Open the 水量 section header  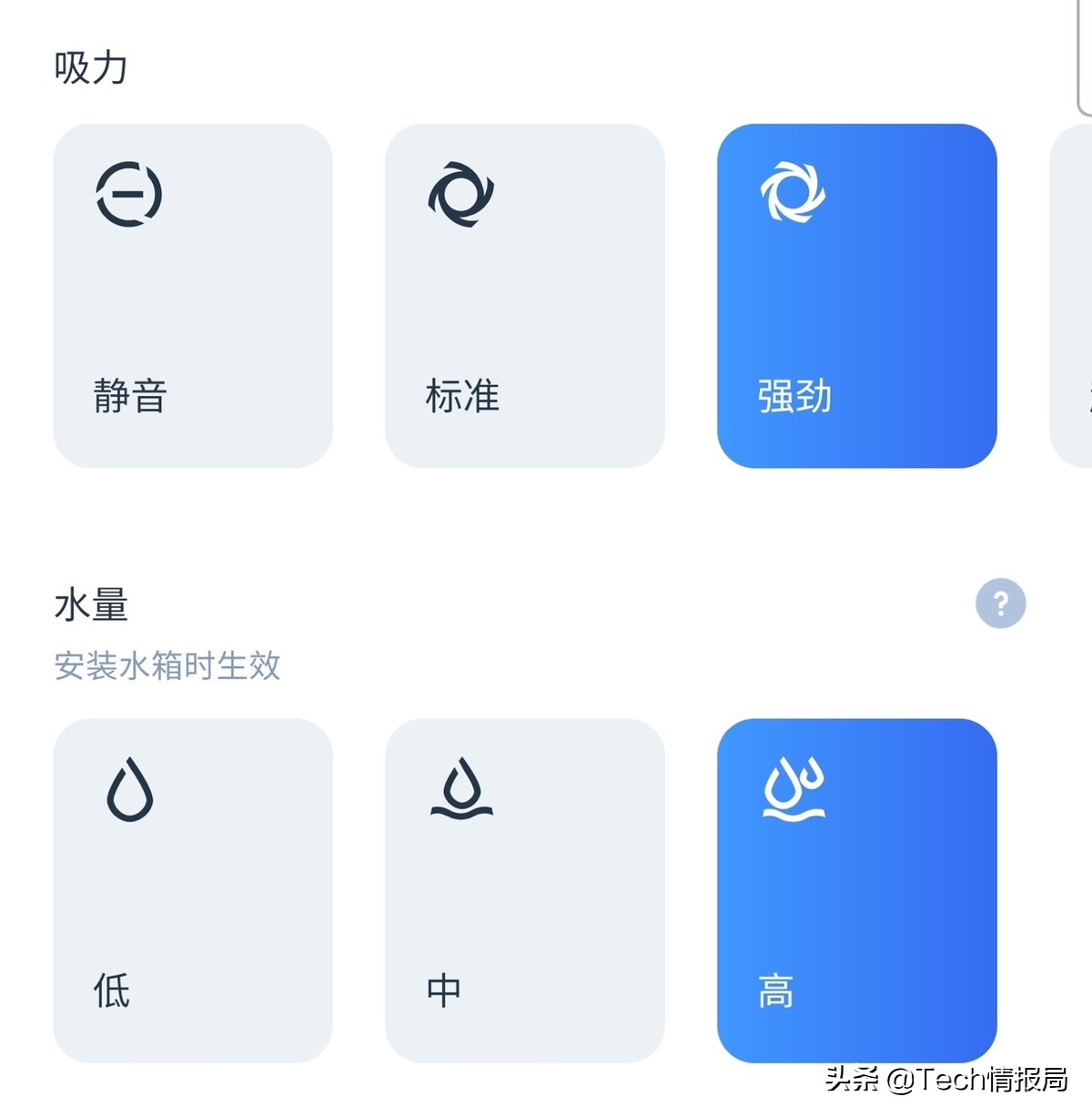click(91, 603)
